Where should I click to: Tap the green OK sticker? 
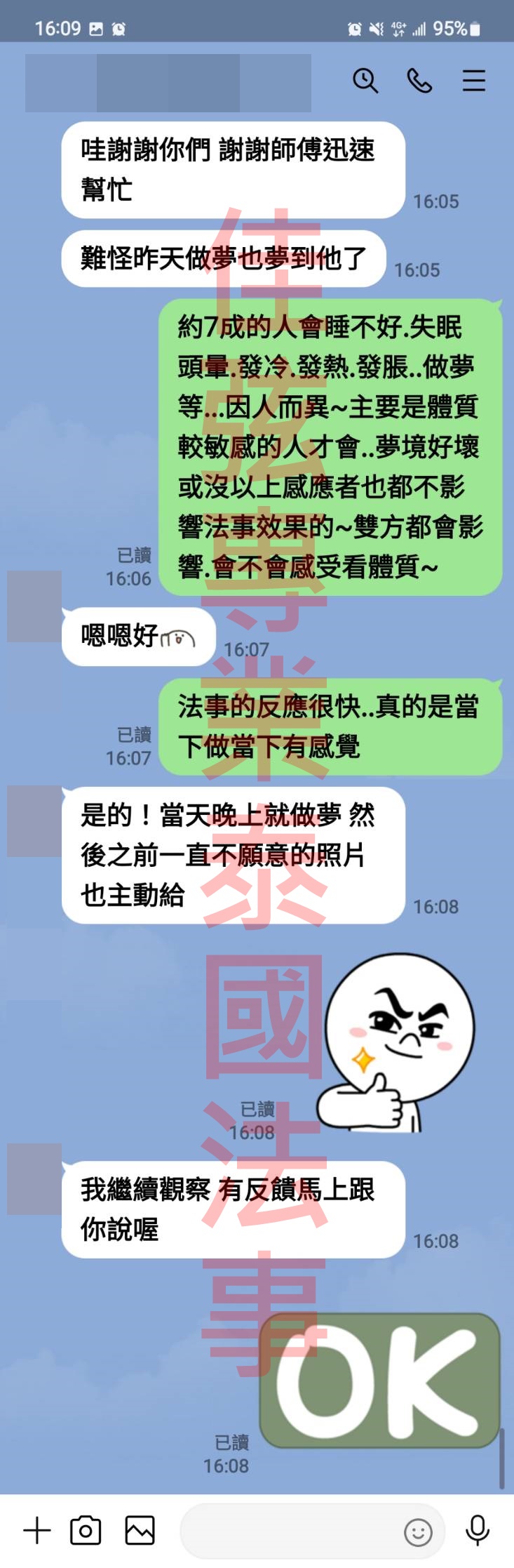coord(379,1381)
